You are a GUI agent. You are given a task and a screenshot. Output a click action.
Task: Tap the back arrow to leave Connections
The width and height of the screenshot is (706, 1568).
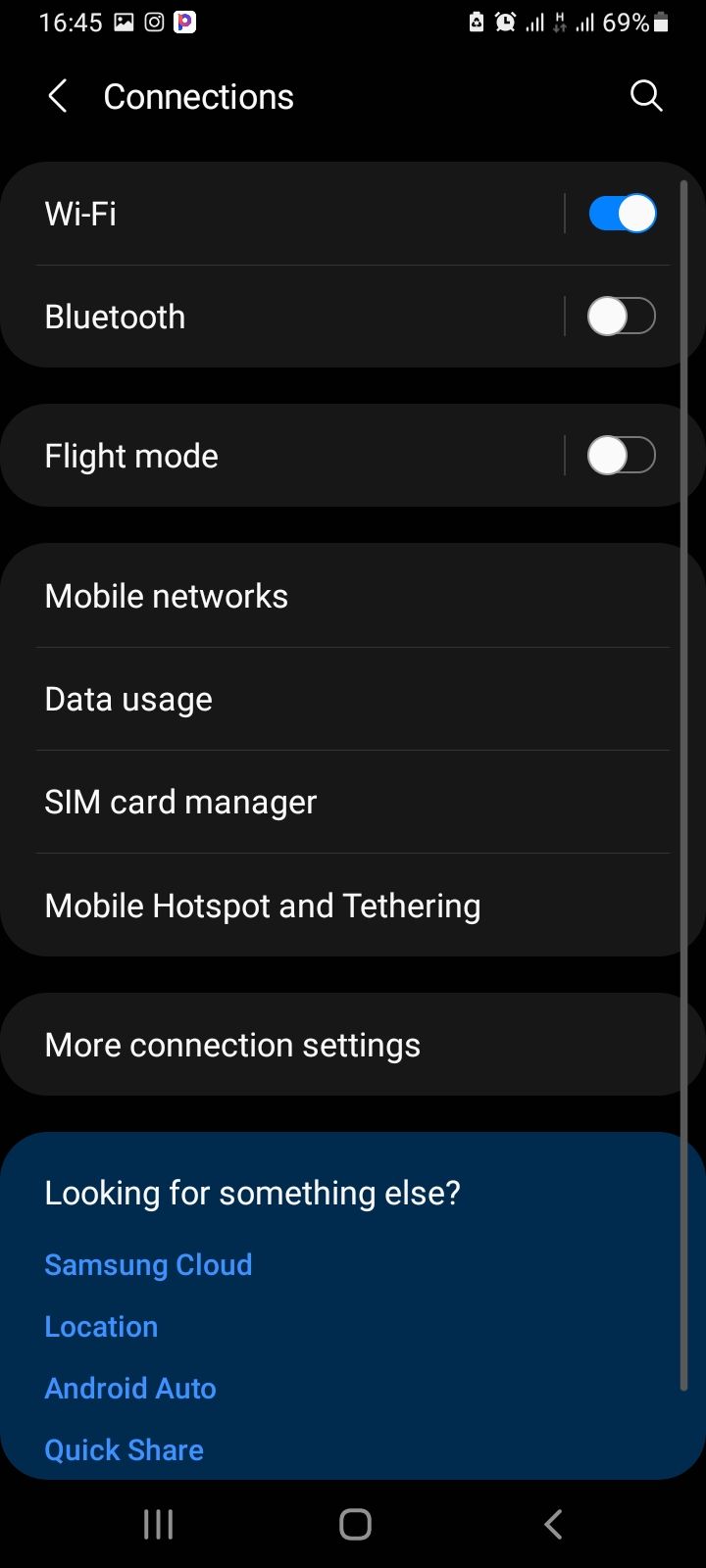click(56, 95)
